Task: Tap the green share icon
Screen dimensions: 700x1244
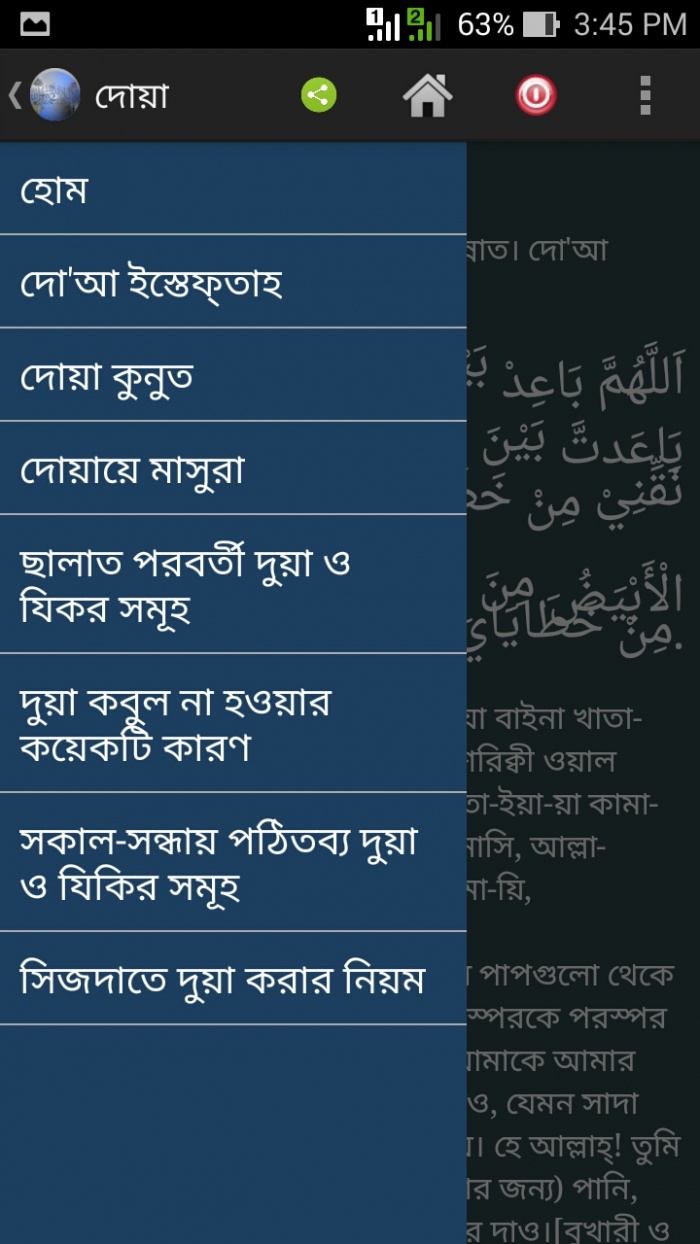Action: tap(319, 96)
